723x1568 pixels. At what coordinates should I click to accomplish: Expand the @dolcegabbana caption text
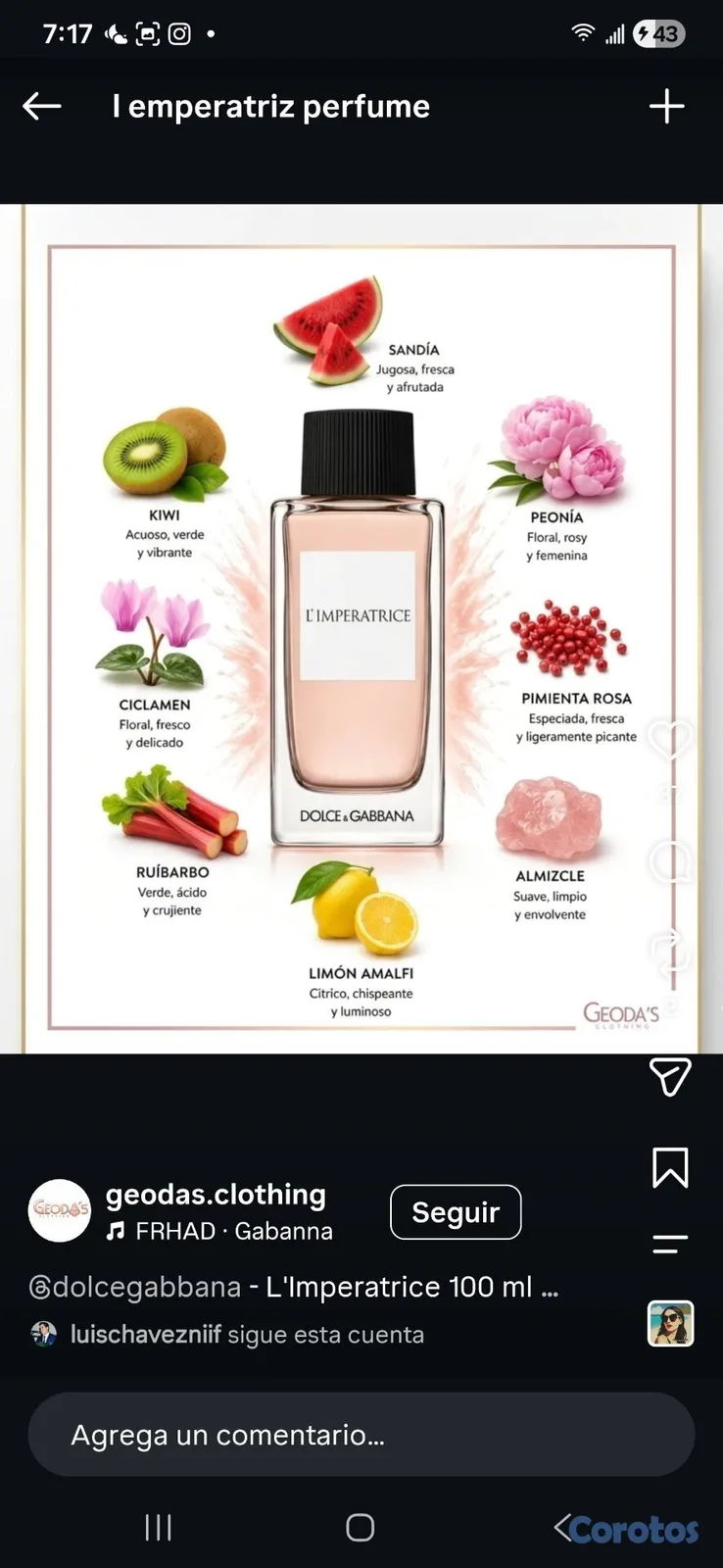(294, 1287)
